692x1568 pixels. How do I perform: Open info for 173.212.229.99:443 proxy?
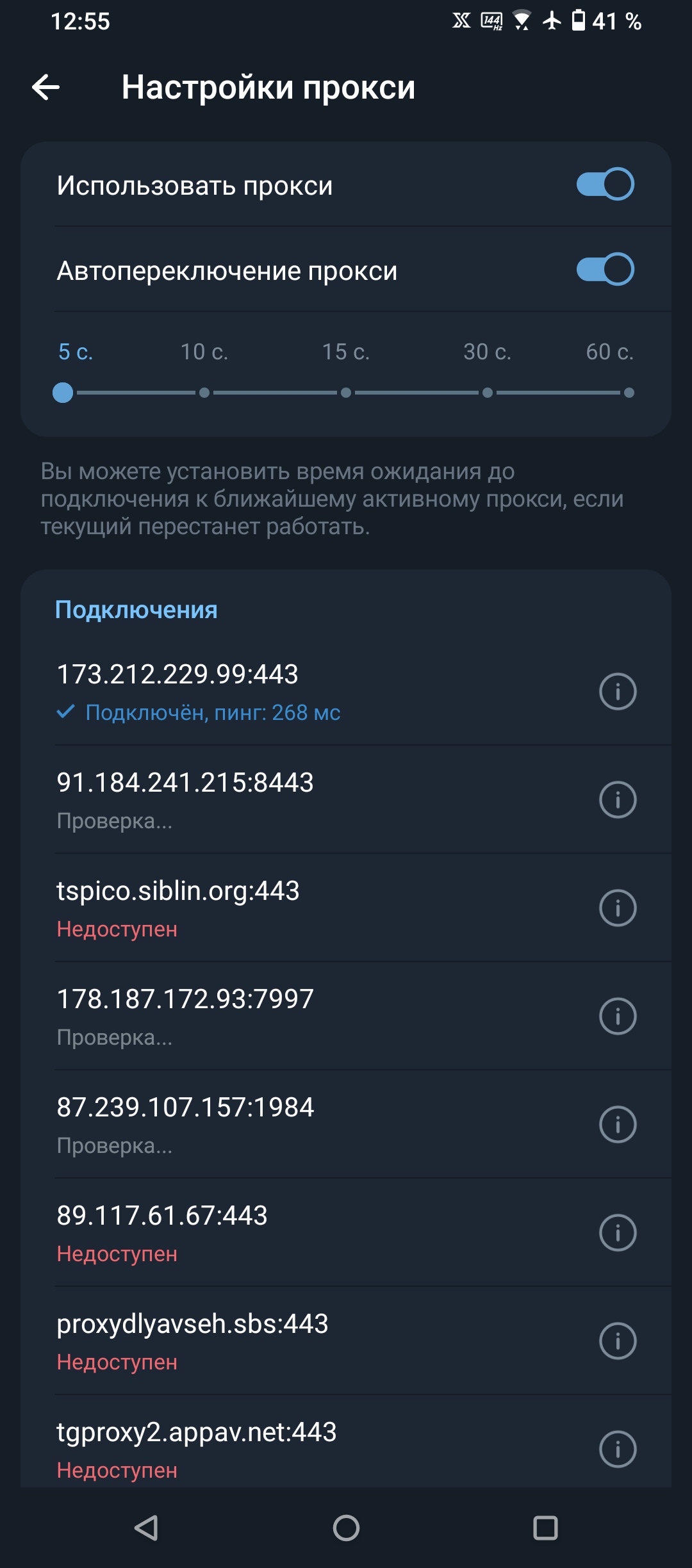tap(618, 692)
